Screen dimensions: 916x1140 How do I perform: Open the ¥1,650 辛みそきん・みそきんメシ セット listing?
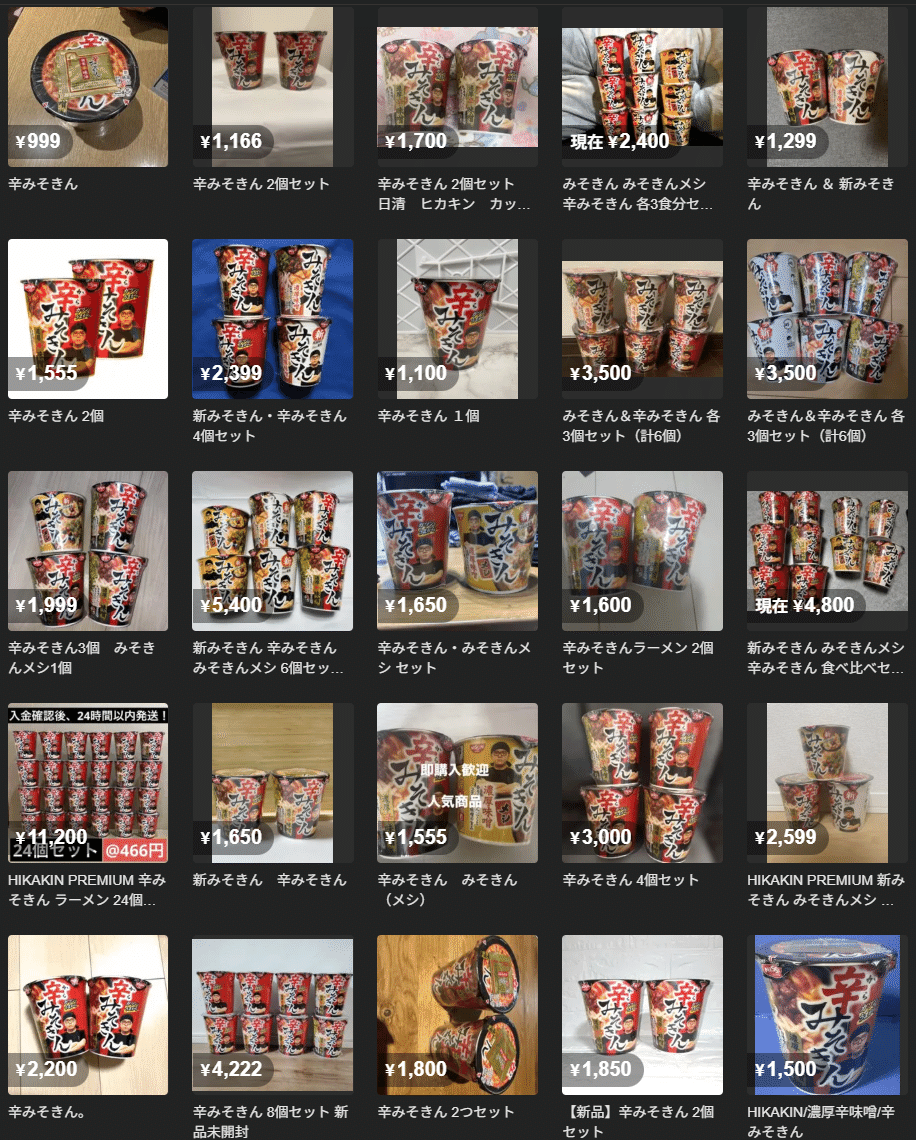tap(457, 550)
